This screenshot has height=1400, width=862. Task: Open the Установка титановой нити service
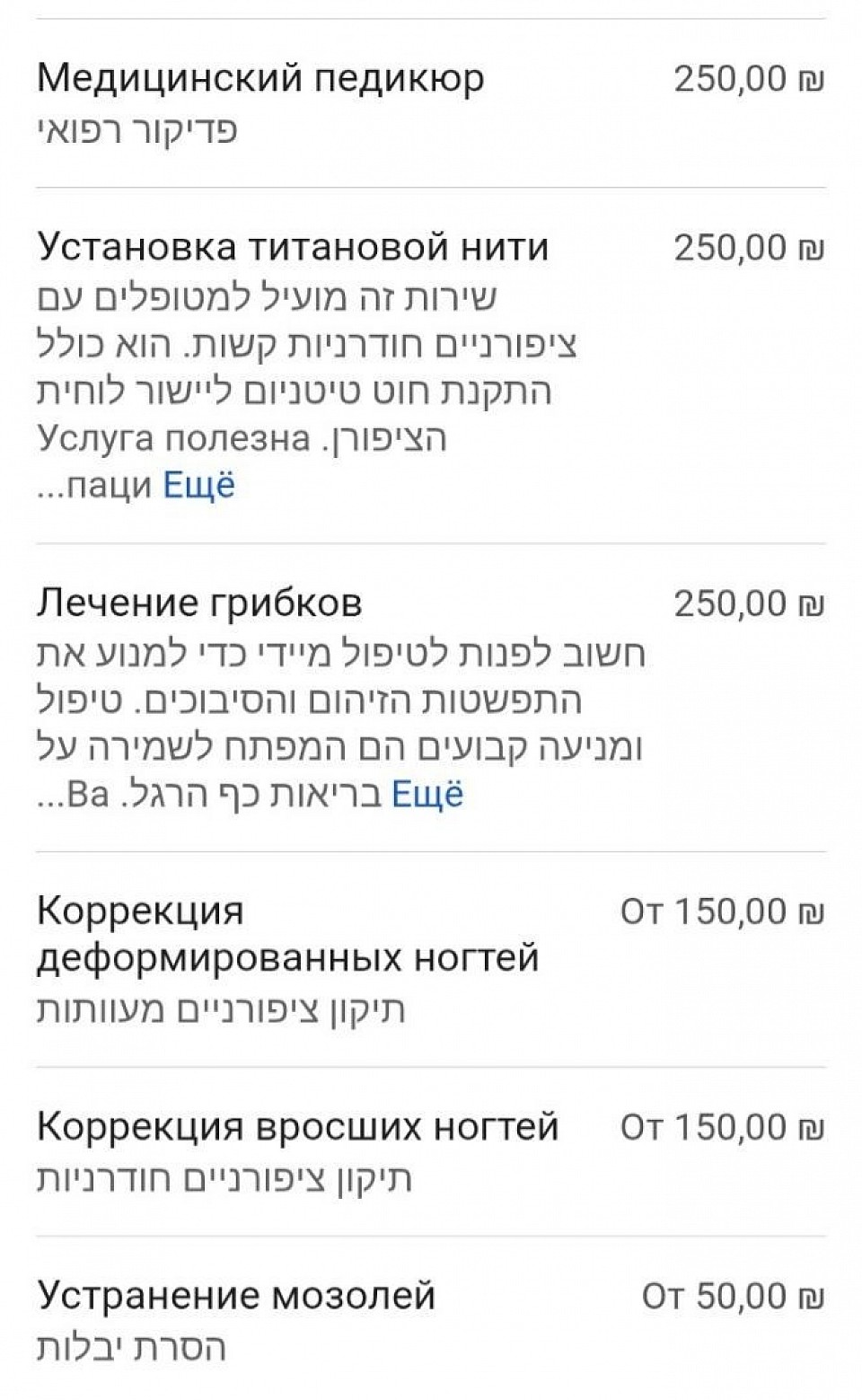click(295, 244)
